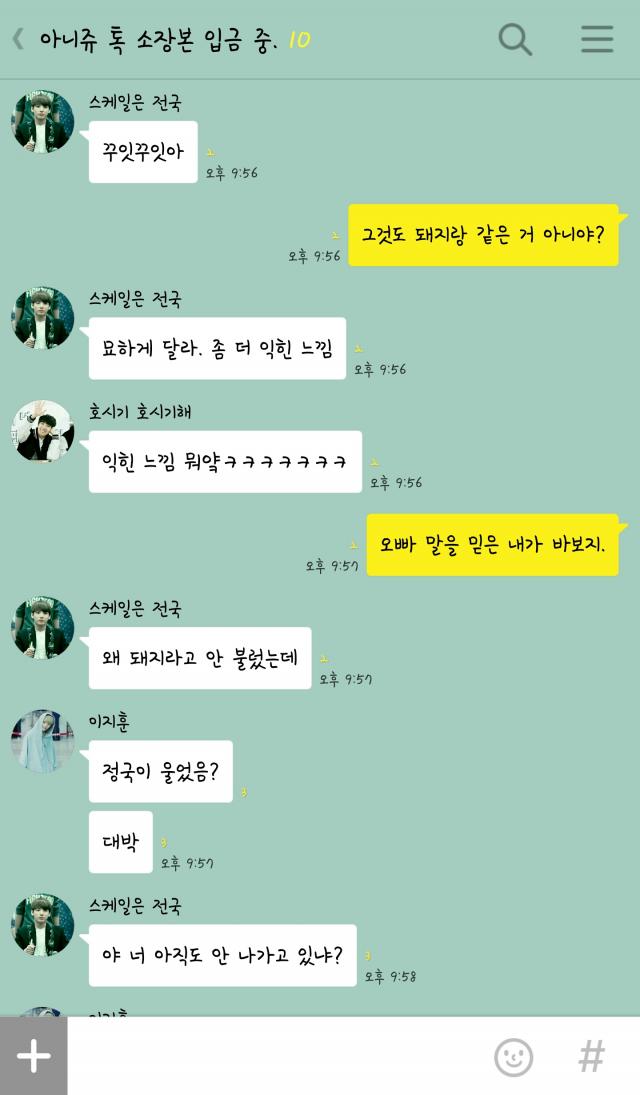This screenshot has width=640, height=1095.
Task: Open profile photo above 꾸잇꾸잇아 message
Action: (x=42, y=122)
